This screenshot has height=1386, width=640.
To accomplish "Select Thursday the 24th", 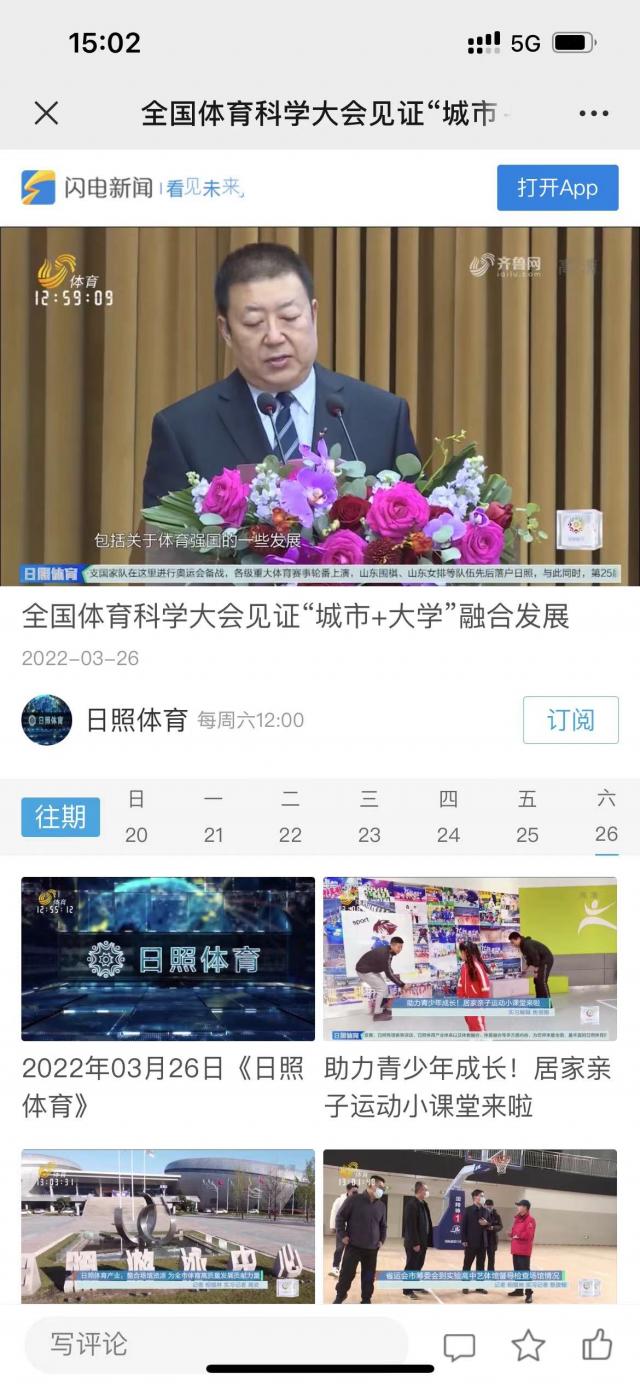I will click(x=448, y=817).
